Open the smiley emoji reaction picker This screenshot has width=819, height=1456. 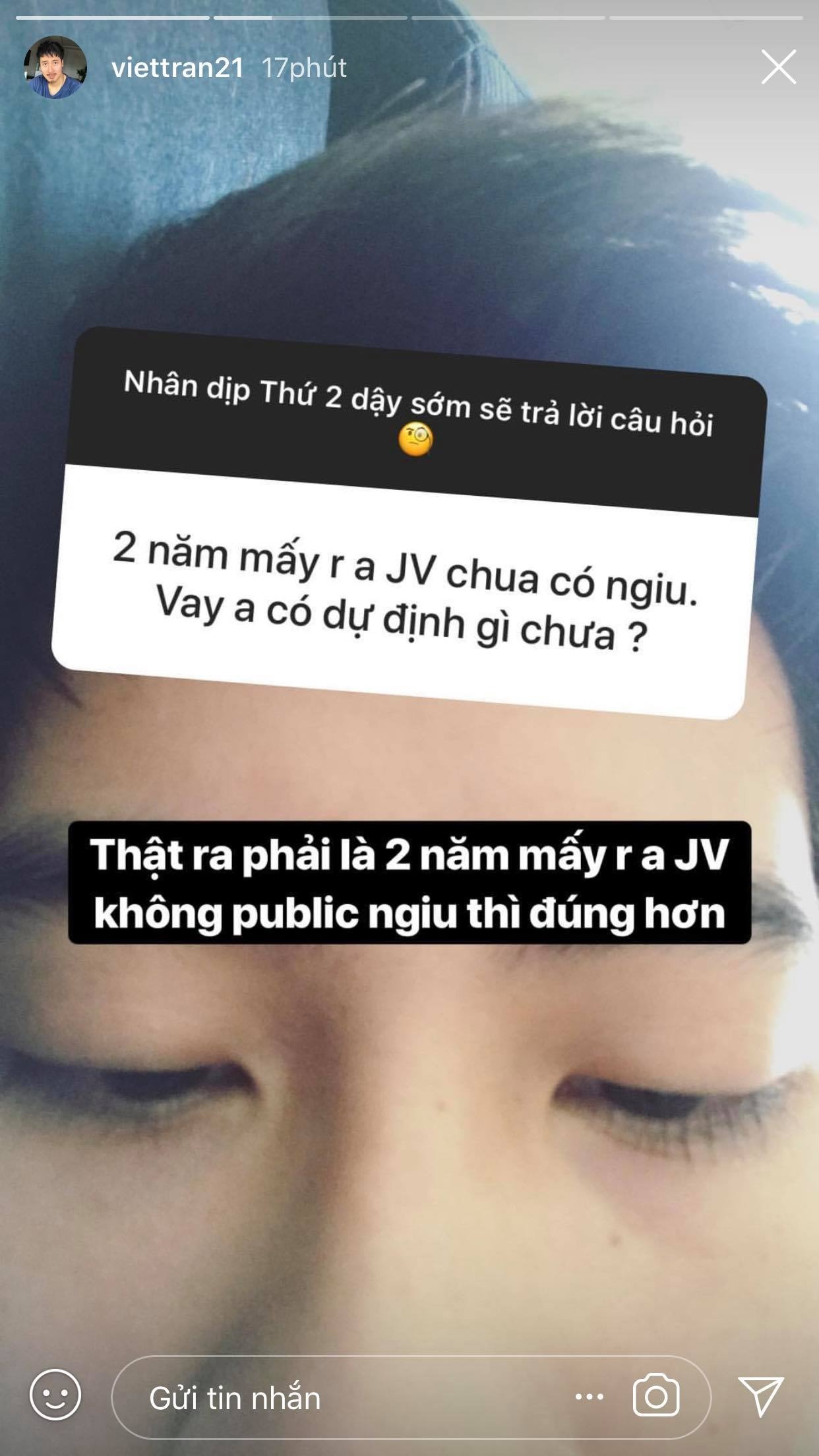pyautogui.click(x=55, y=1395)
